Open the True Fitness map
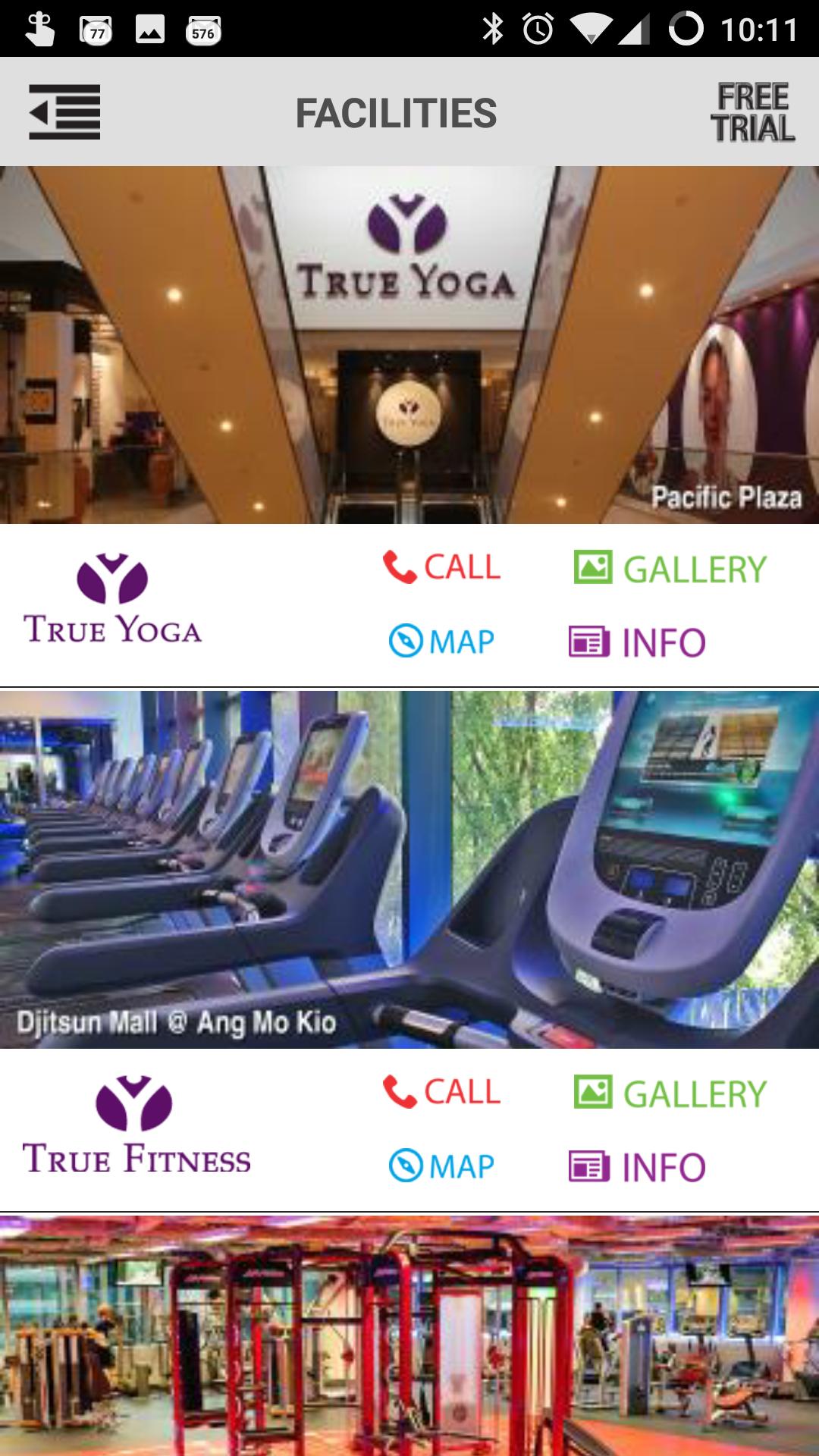 tap(441, 1166)
